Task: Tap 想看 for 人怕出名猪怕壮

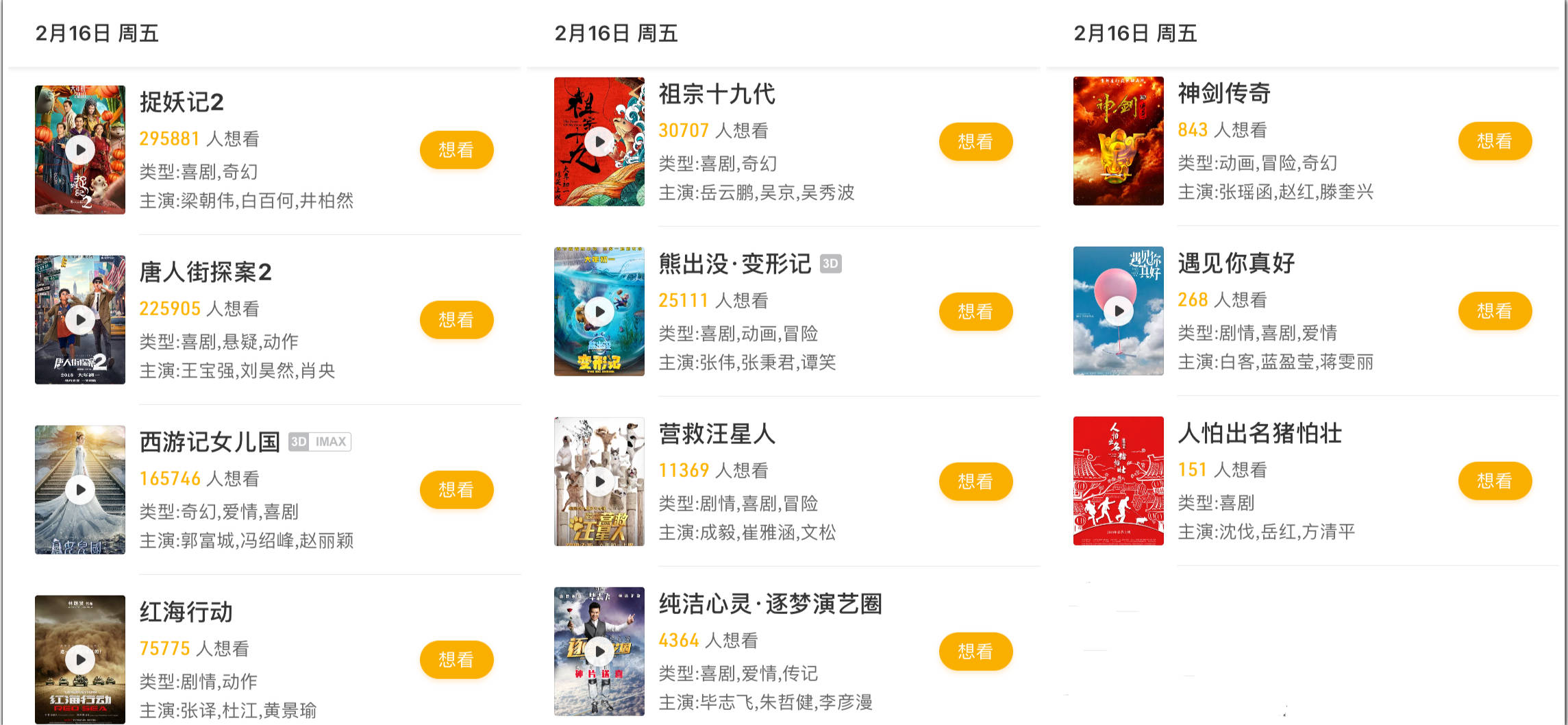Action: pos(1495,481)
